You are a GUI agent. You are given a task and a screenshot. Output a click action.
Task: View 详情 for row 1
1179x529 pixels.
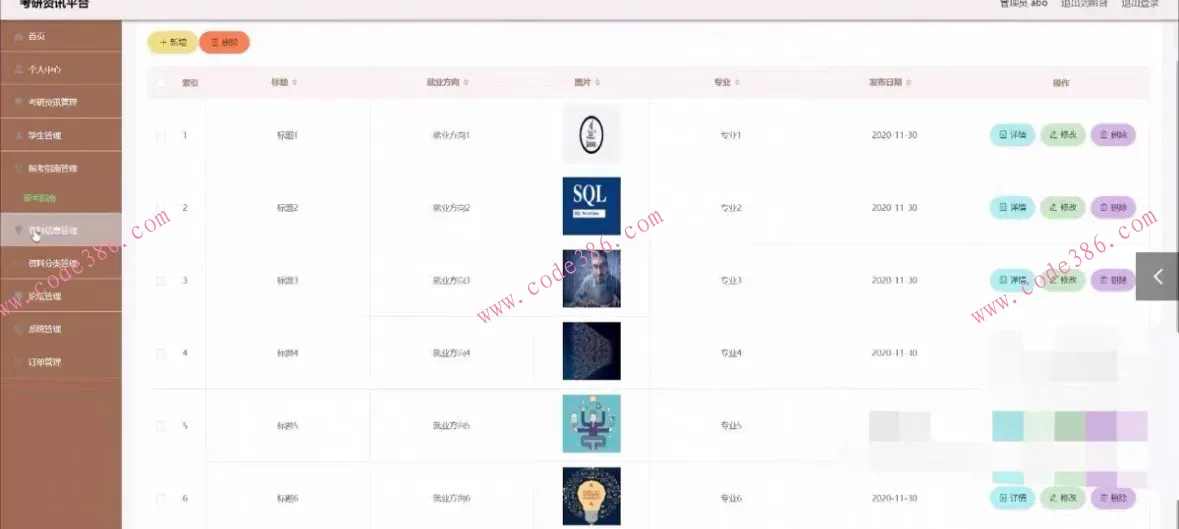coord(1012,135)
